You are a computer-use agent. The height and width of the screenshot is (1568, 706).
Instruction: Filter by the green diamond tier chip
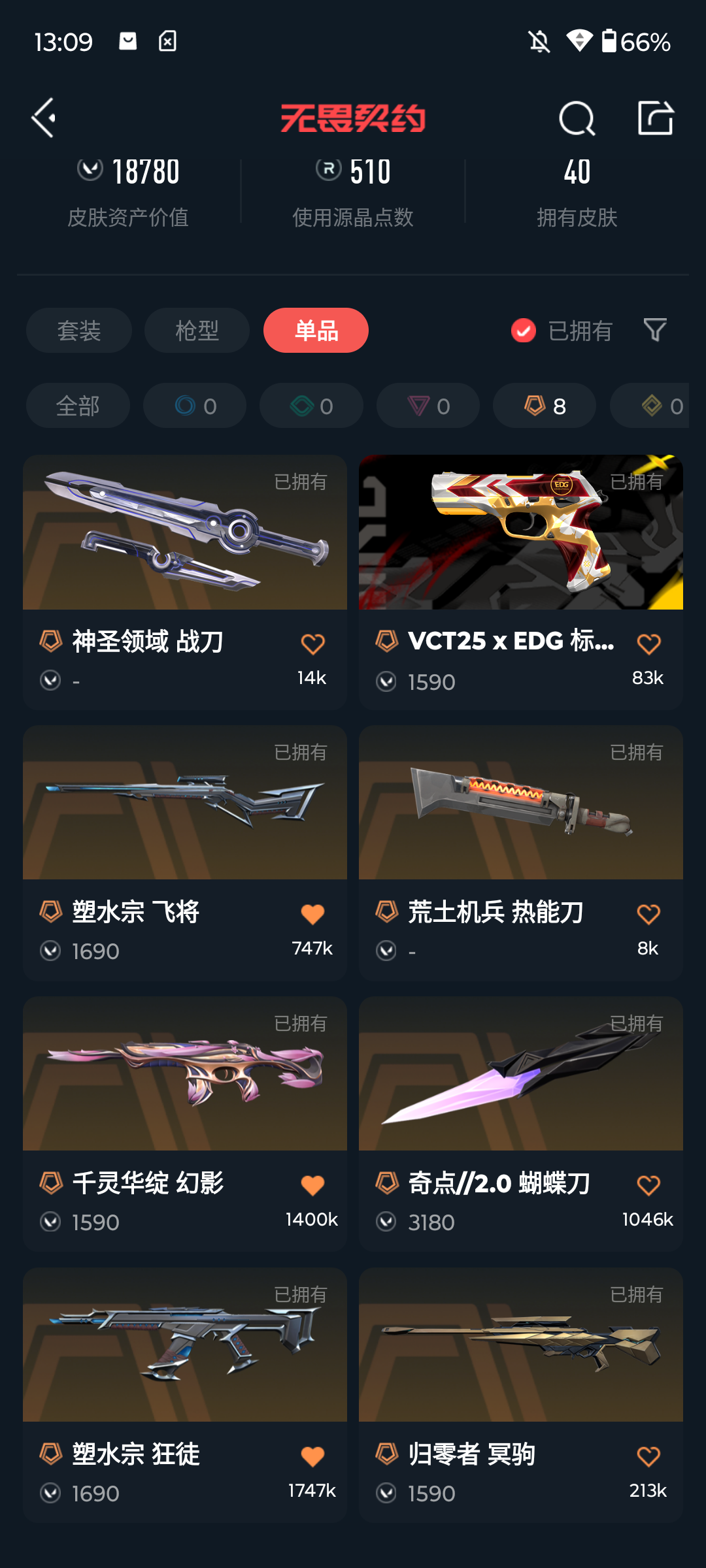[311, 406]
